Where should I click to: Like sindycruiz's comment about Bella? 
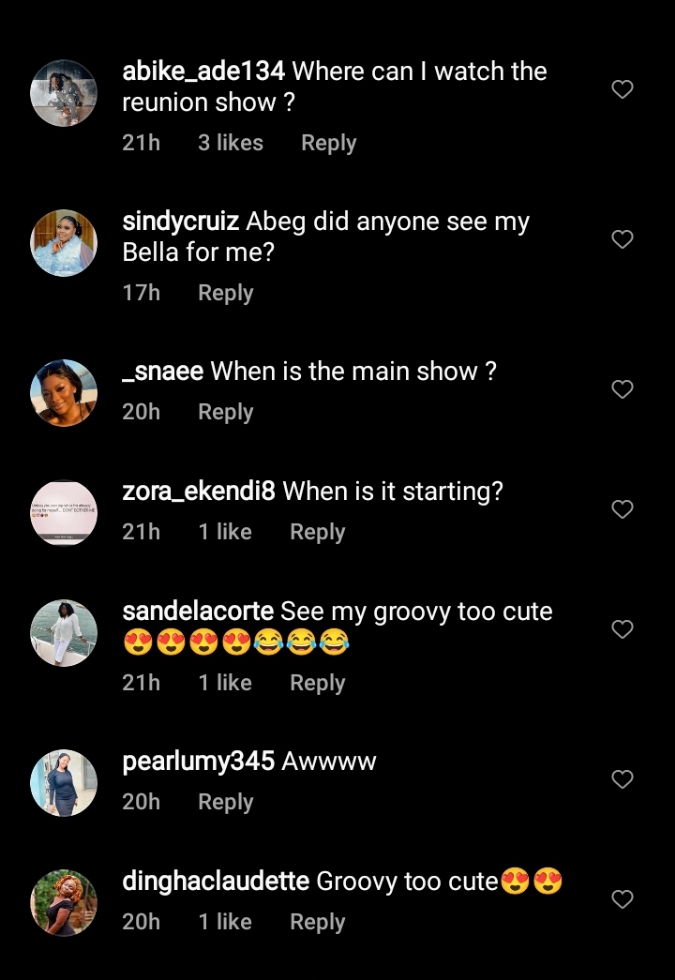pyautogui.click(x=622, y=240)
